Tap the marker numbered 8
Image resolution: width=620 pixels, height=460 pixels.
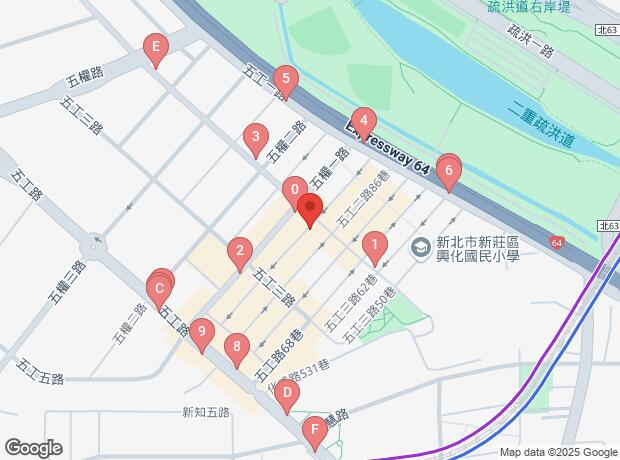(237, 349)
